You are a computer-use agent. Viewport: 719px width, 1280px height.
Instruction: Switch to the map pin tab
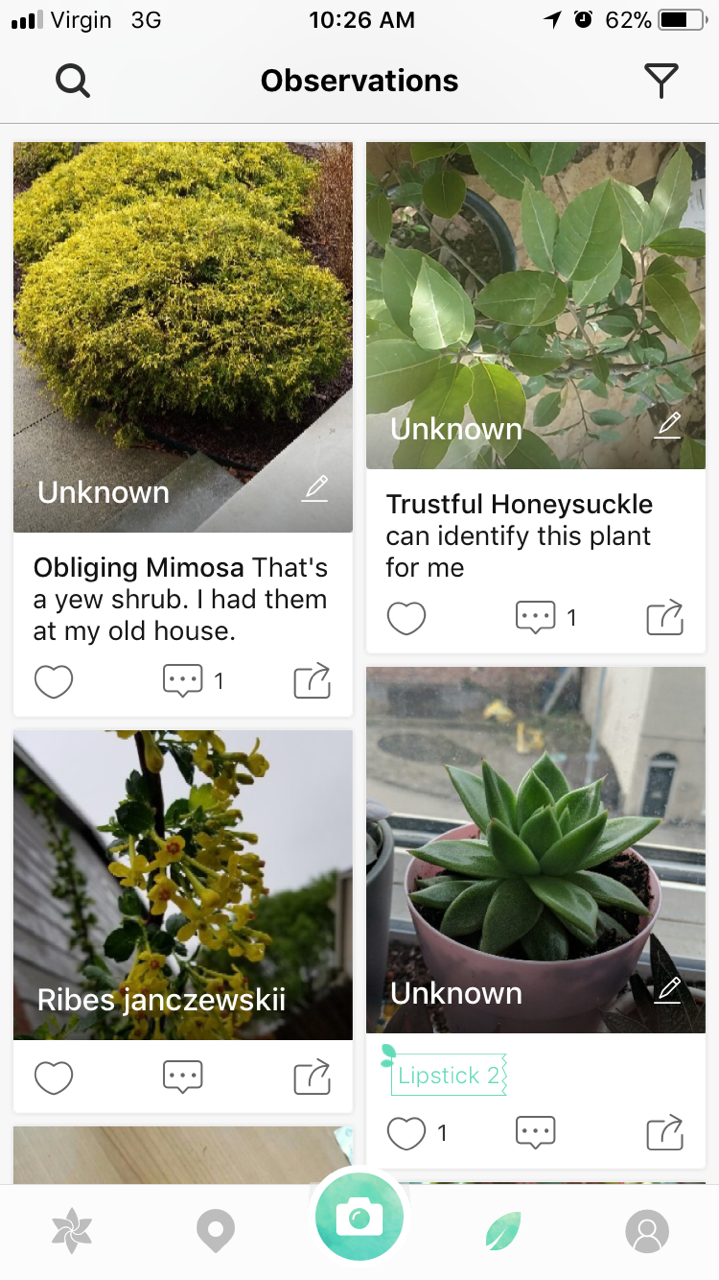[x=215, y=1230]
